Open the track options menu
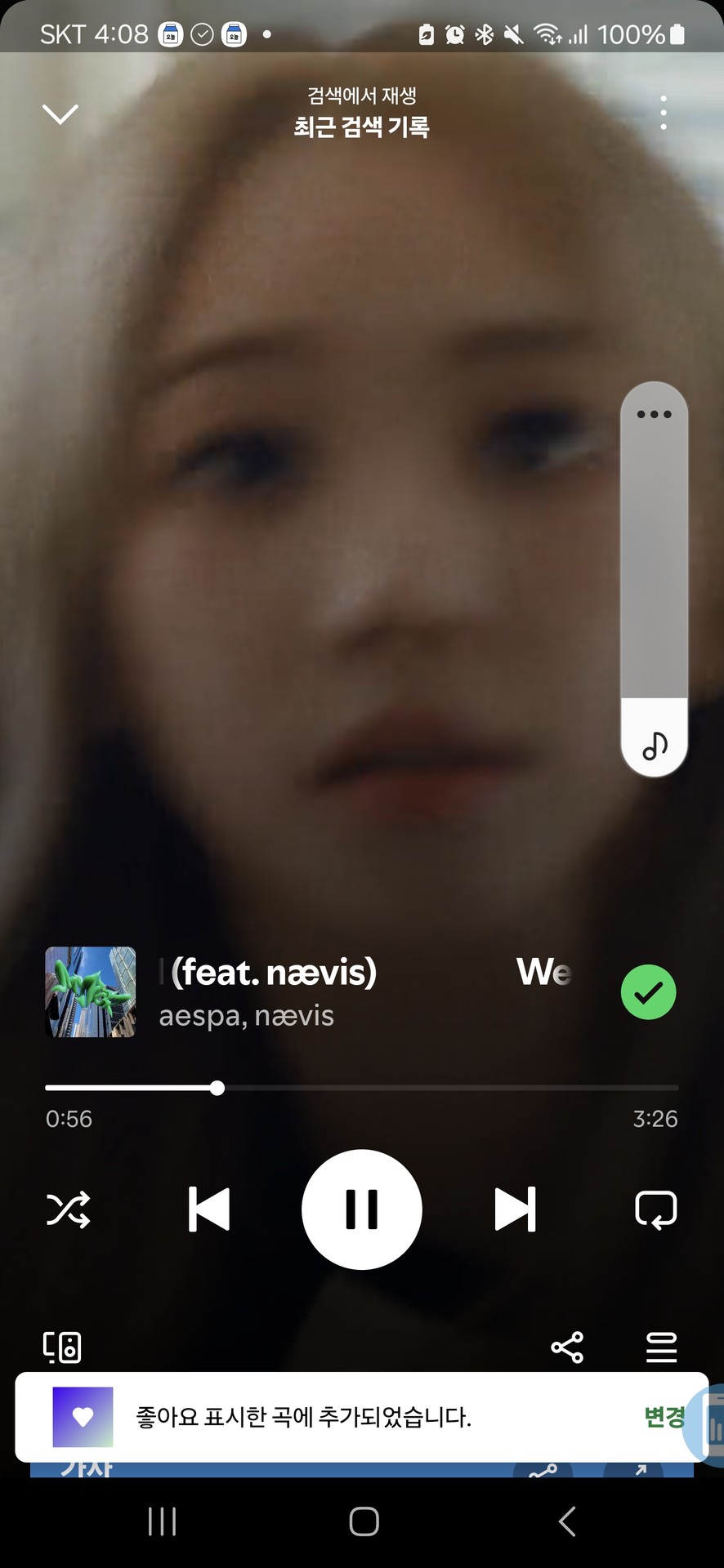The height and width of the screenshot is (1568, 724). (664, 114)
